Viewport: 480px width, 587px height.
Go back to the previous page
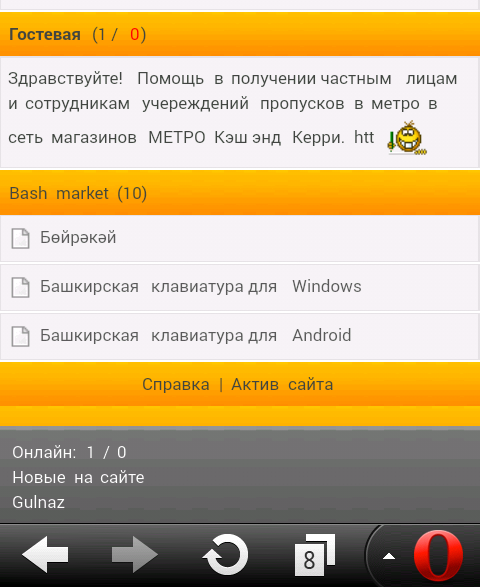[x=45, y=554]
